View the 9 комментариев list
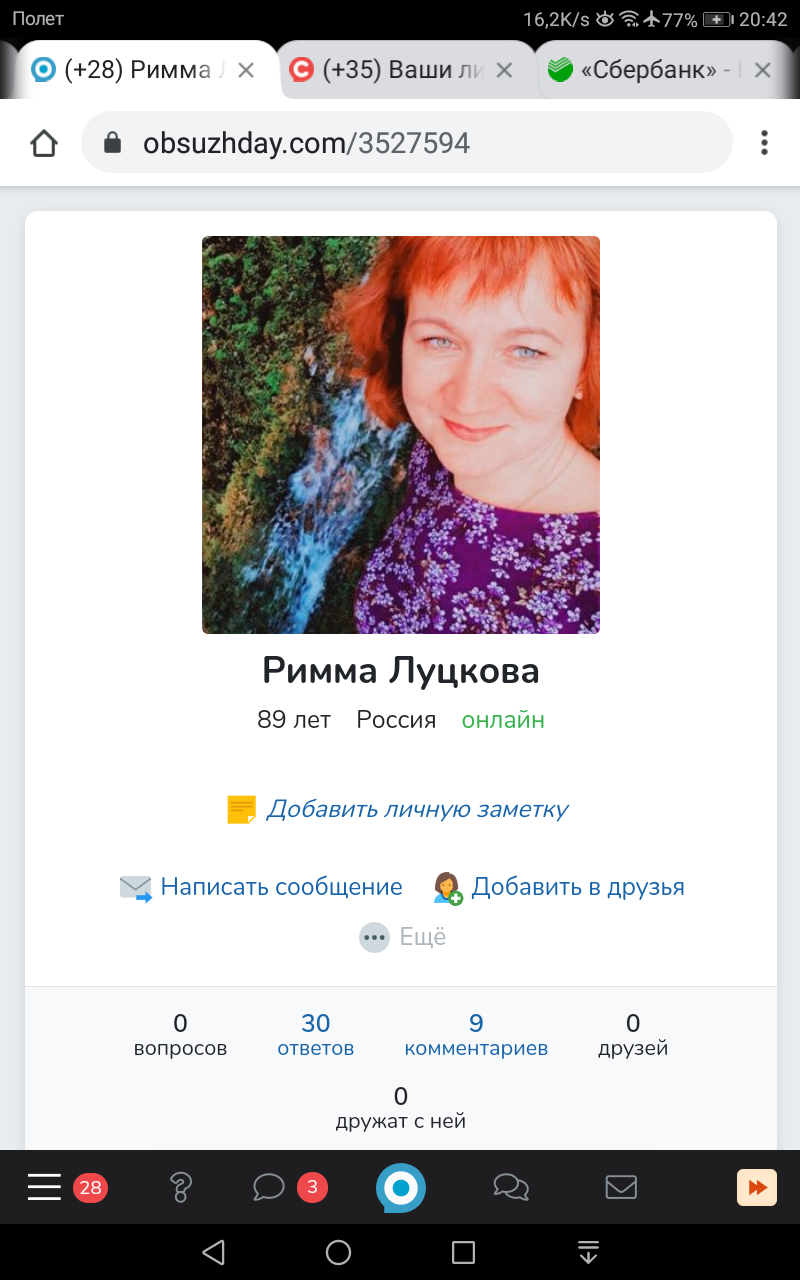The height and width of the screenshot is (1280, 800). coord(476,1035)
